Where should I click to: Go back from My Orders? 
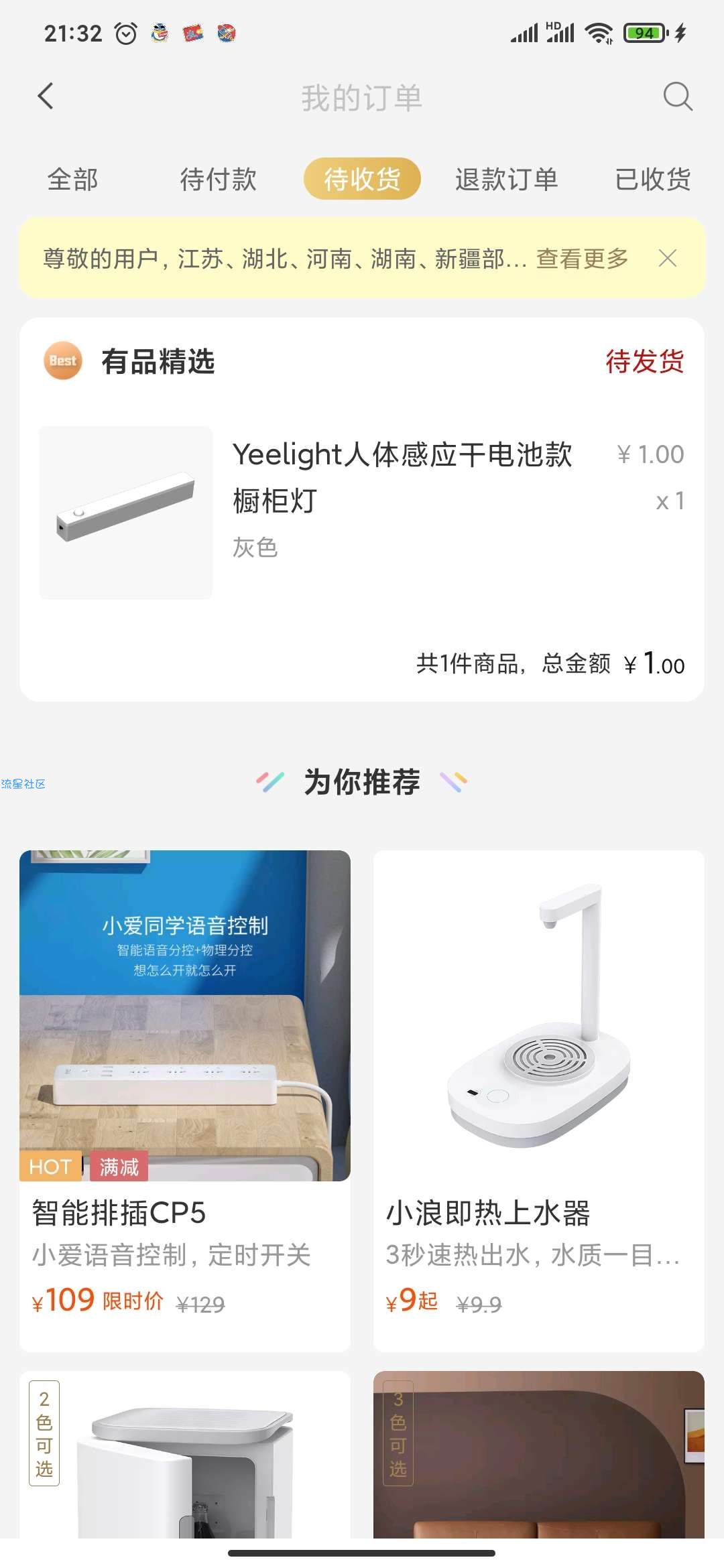tap(46, 96)
